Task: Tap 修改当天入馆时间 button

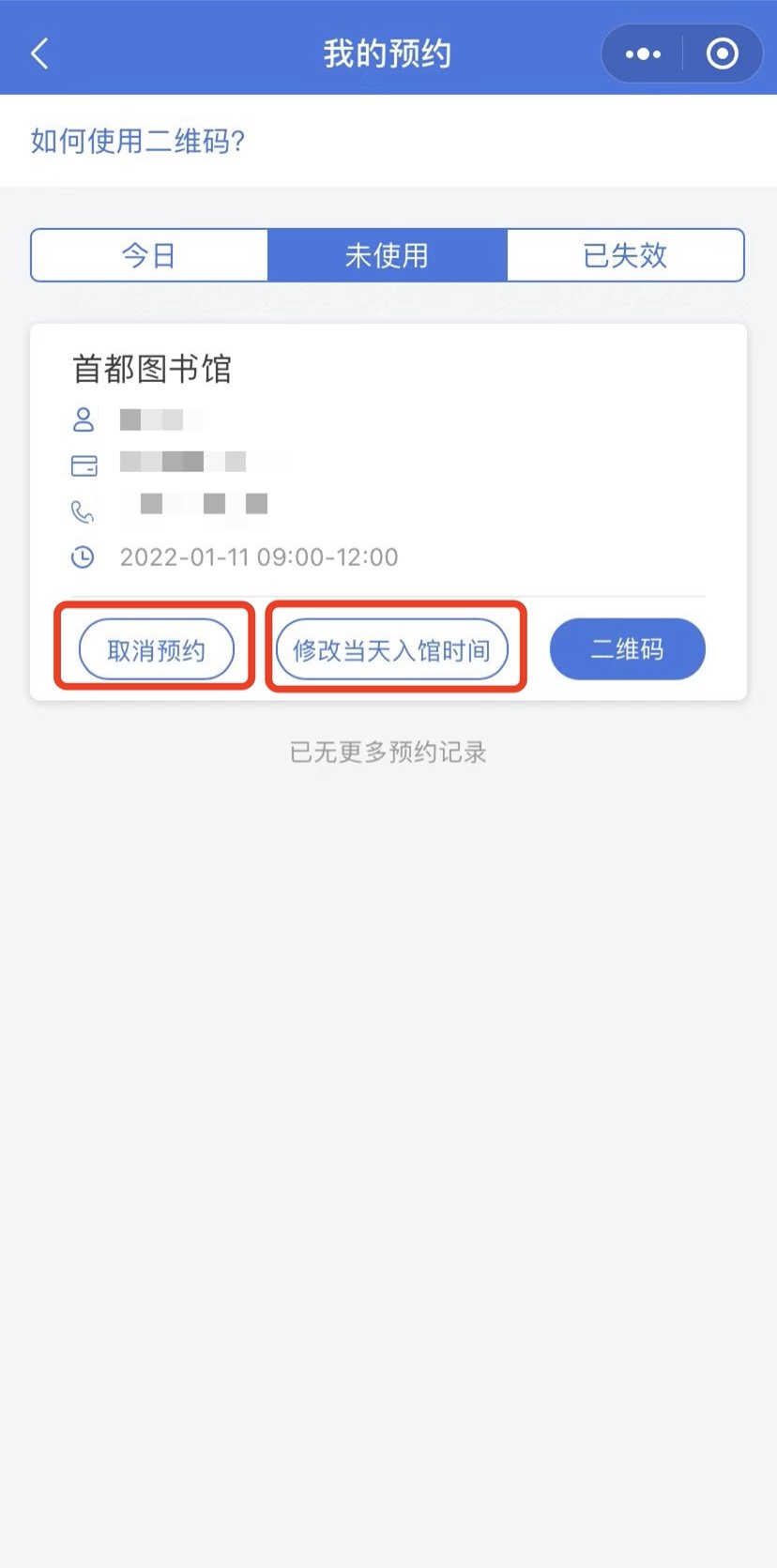Action: tap(392, 649)
